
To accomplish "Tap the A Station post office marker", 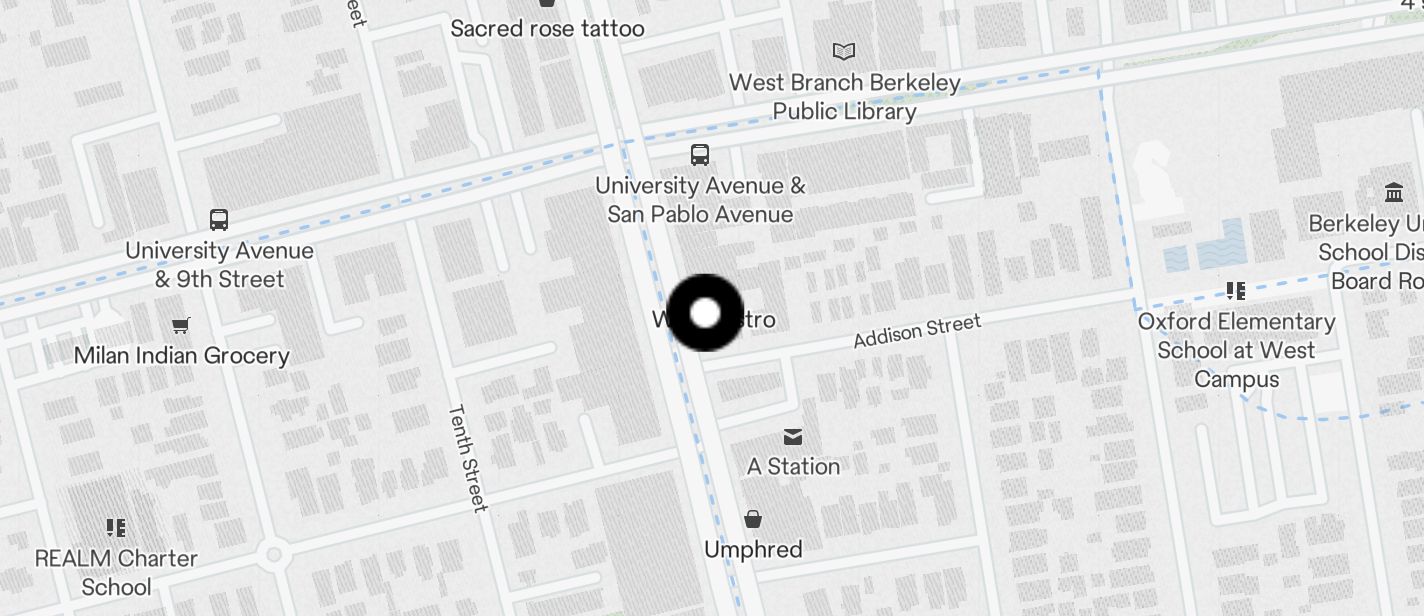I will click(x=793, y=437).
